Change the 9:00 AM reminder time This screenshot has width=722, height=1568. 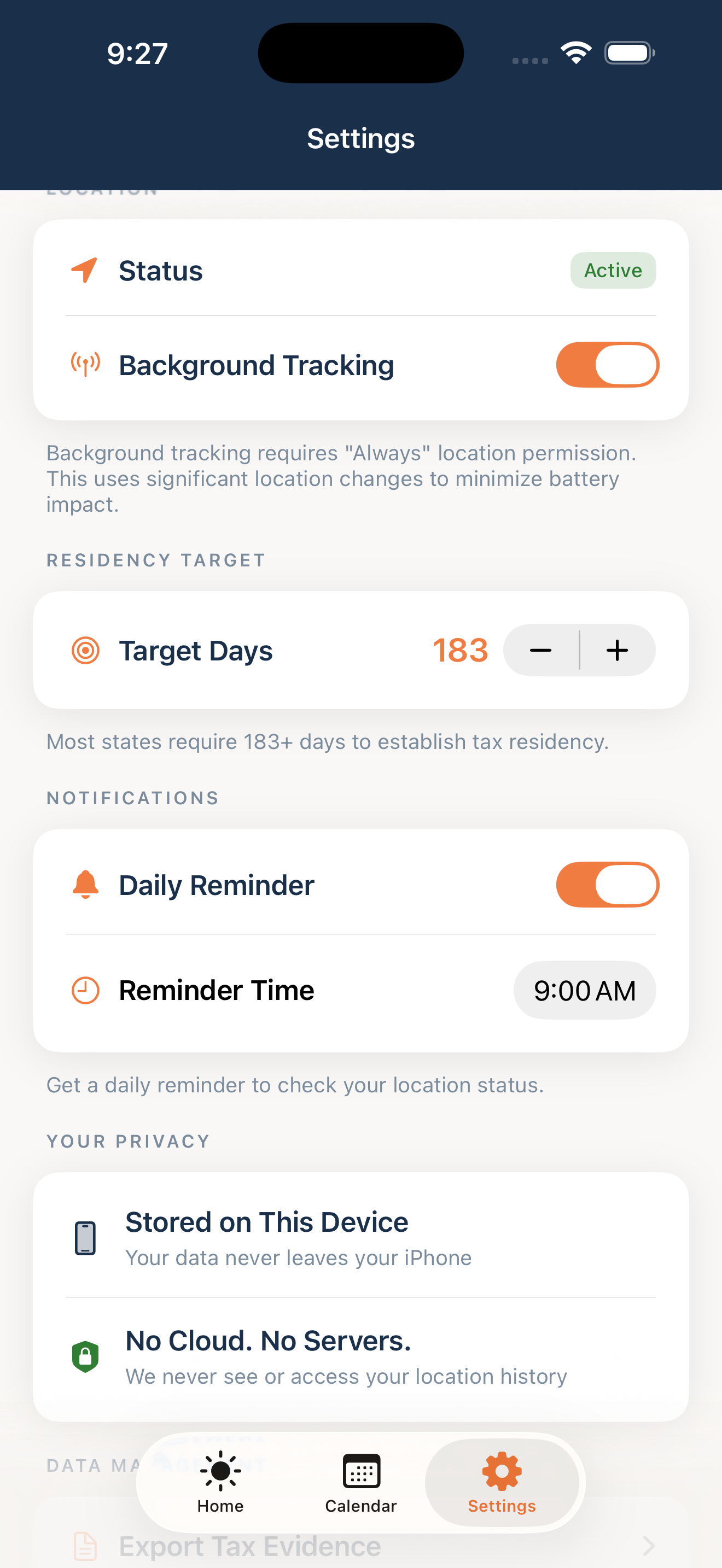[584, 990]
